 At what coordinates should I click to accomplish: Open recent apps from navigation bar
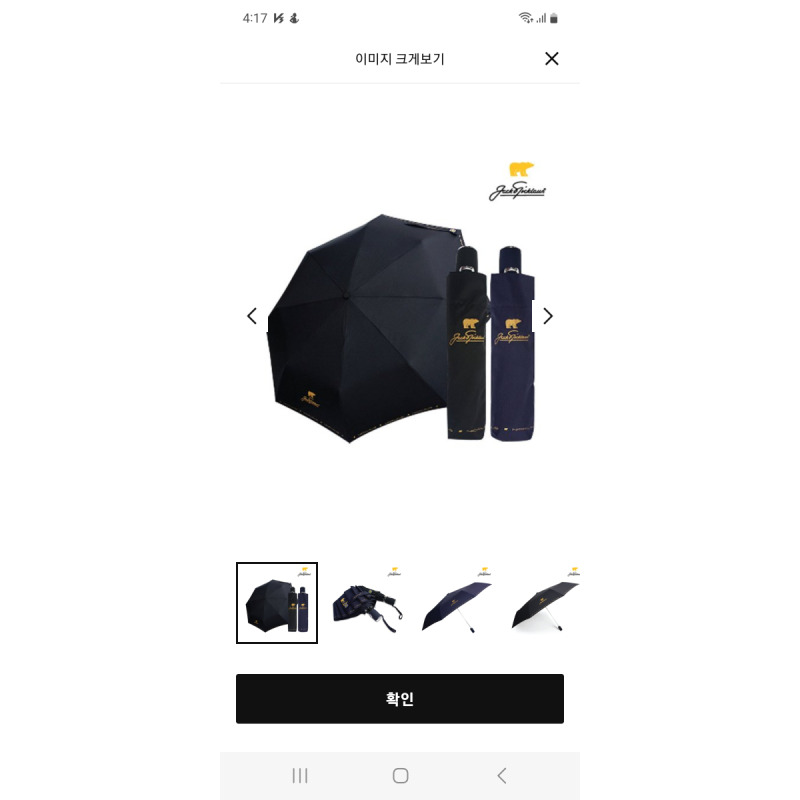(299, 775)
